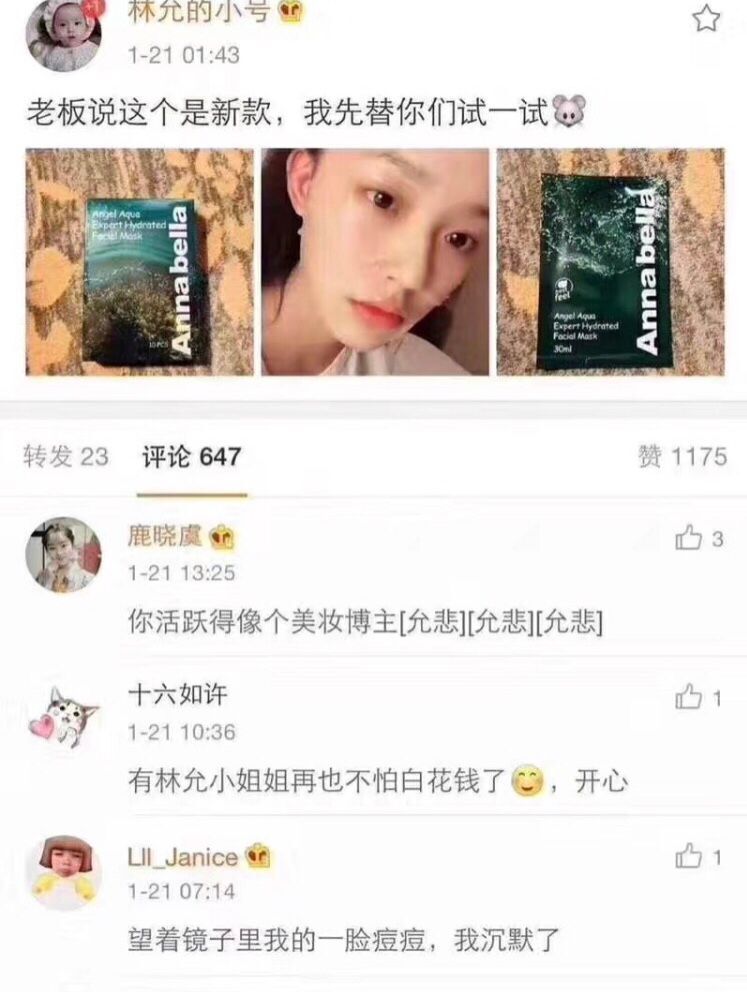This screenshot has height=992, width=747.
Task: Open 十六如许's profile avatar
Action: (63, 714)
